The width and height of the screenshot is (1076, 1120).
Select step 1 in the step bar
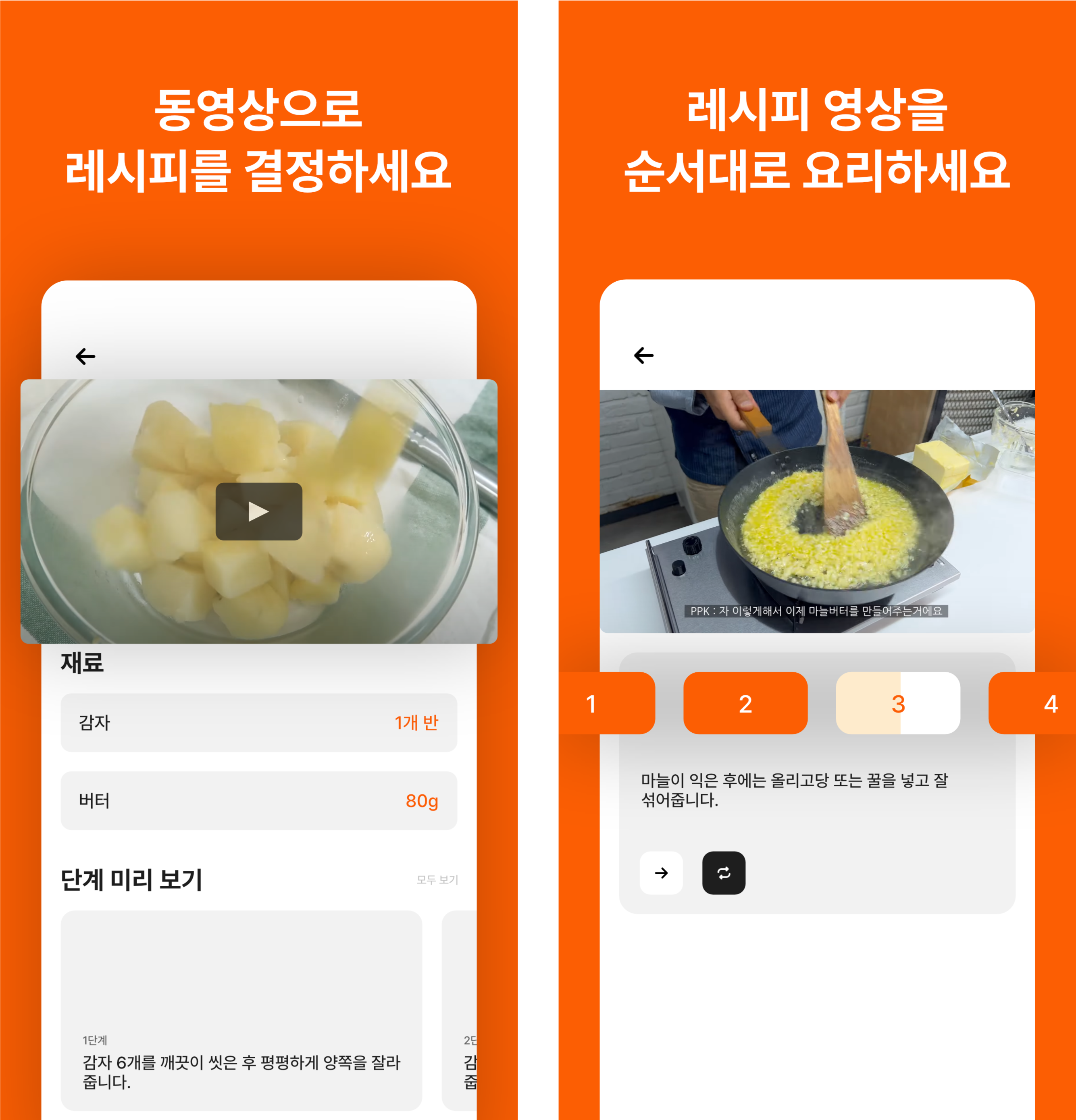pos(592,704)
